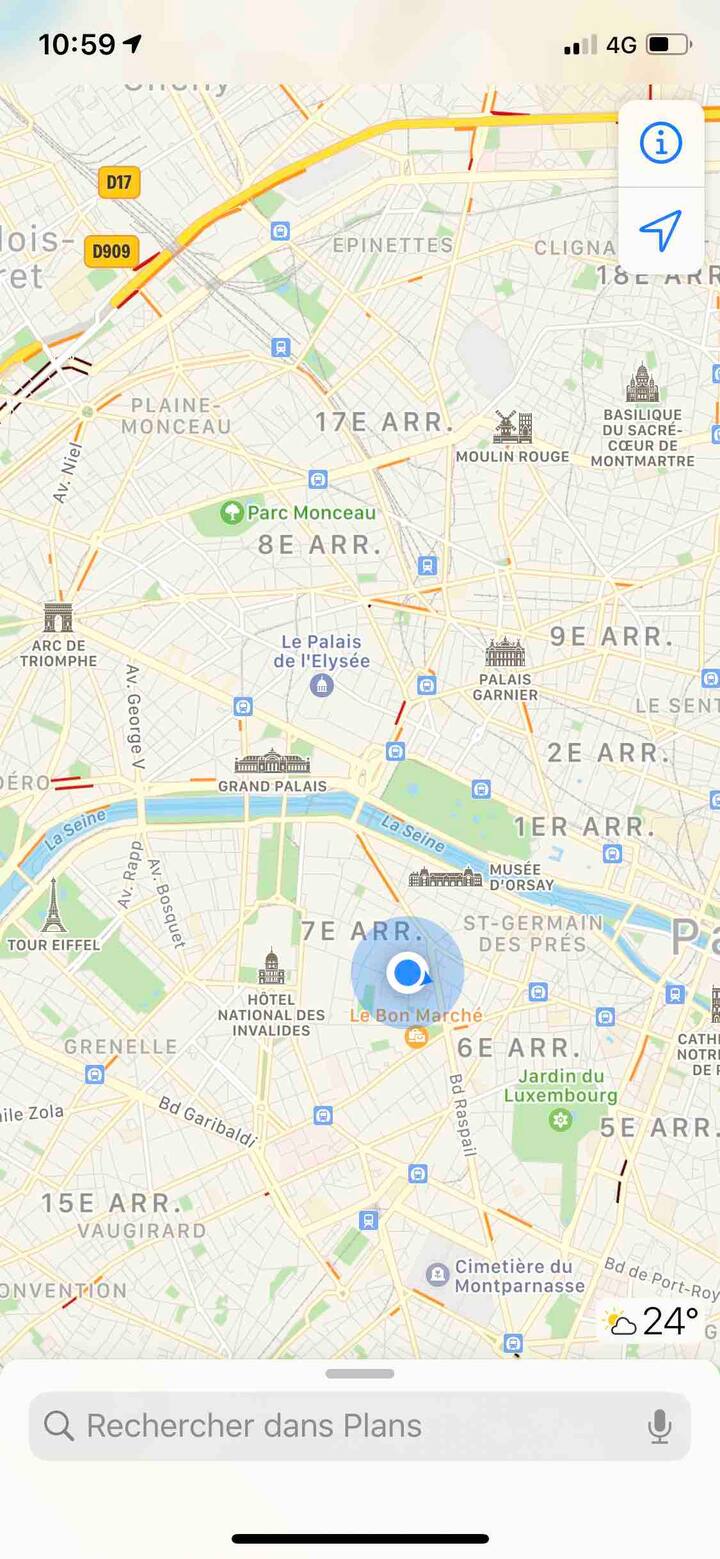Open the Arc de Triomphe place card

click(x=58, y=618)
